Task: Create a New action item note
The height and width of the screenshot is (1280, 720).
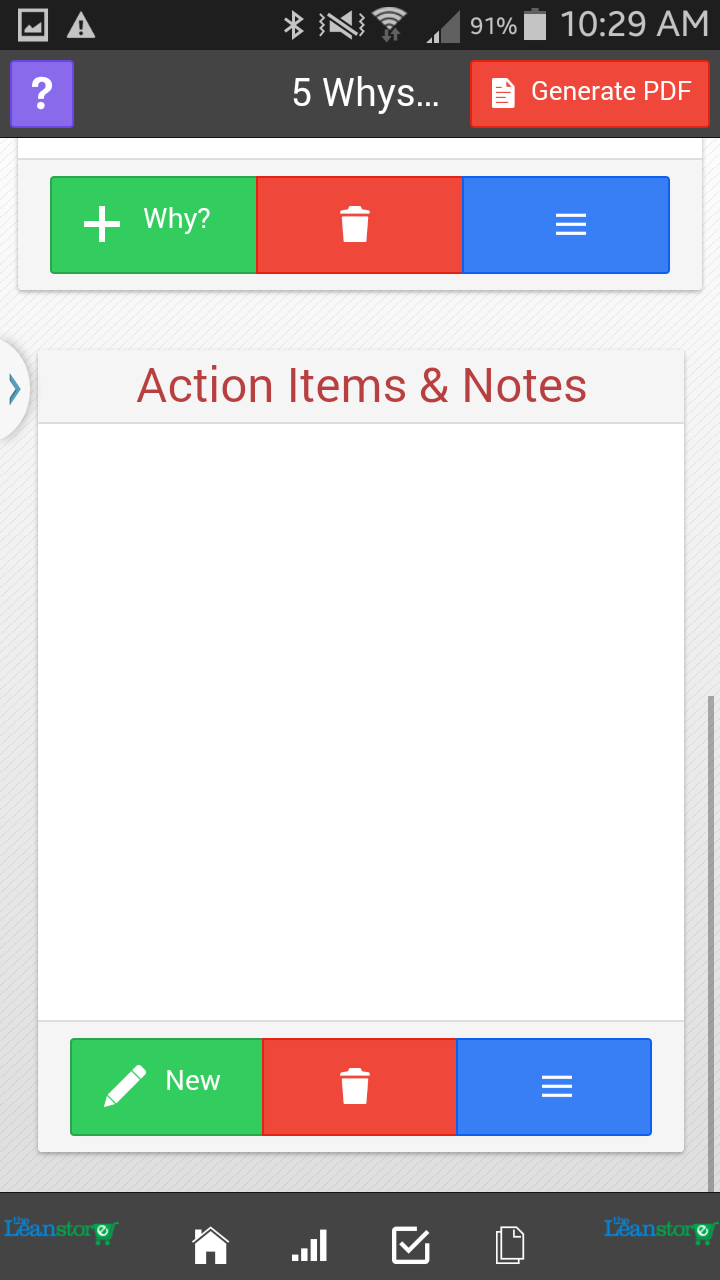Action: coord(166,1087)
